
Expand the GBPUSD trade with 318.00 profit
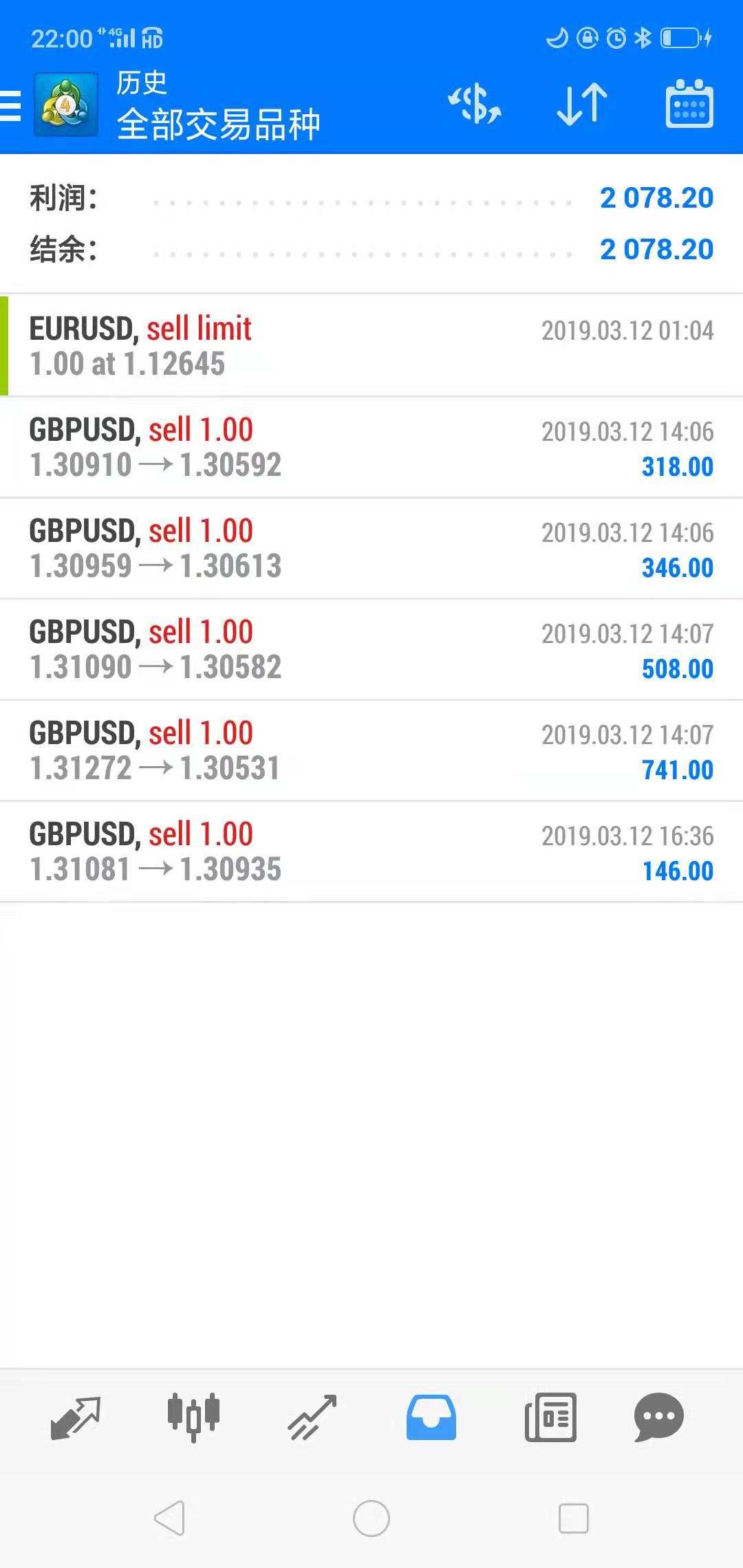click(371, 447)
